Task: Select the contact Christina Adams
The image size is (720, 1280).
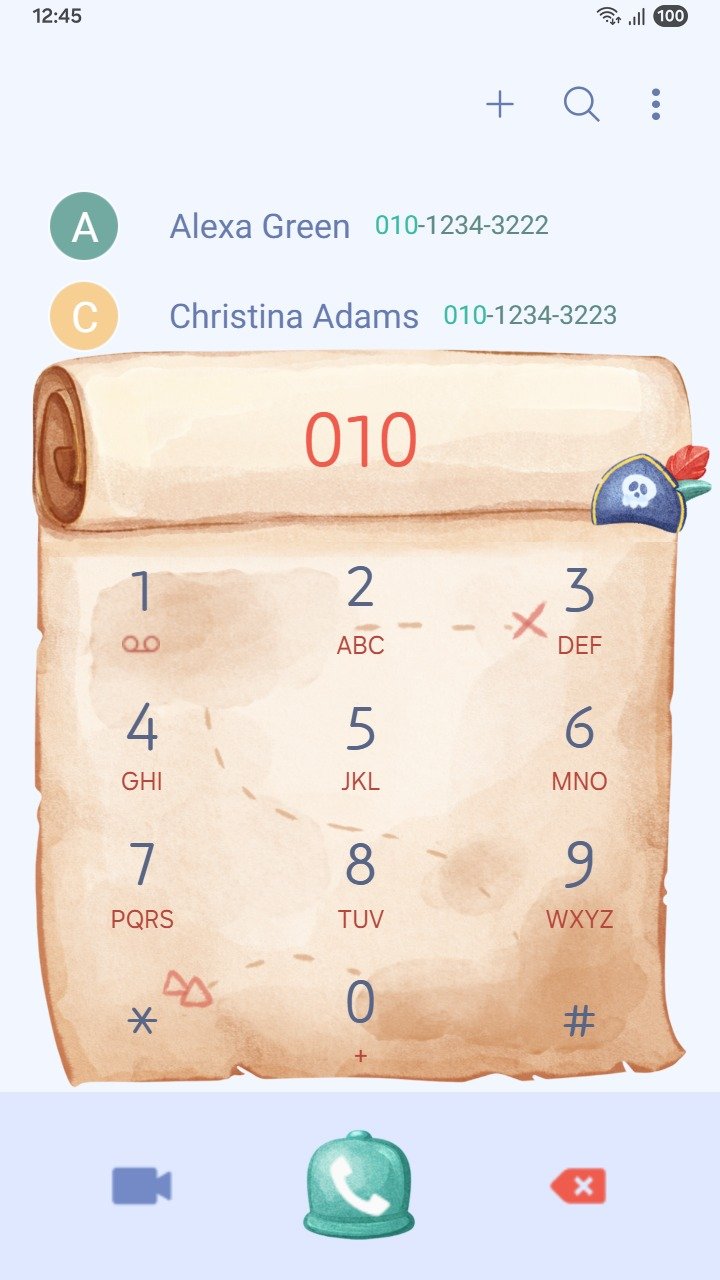Action: (x=293, y=316)
